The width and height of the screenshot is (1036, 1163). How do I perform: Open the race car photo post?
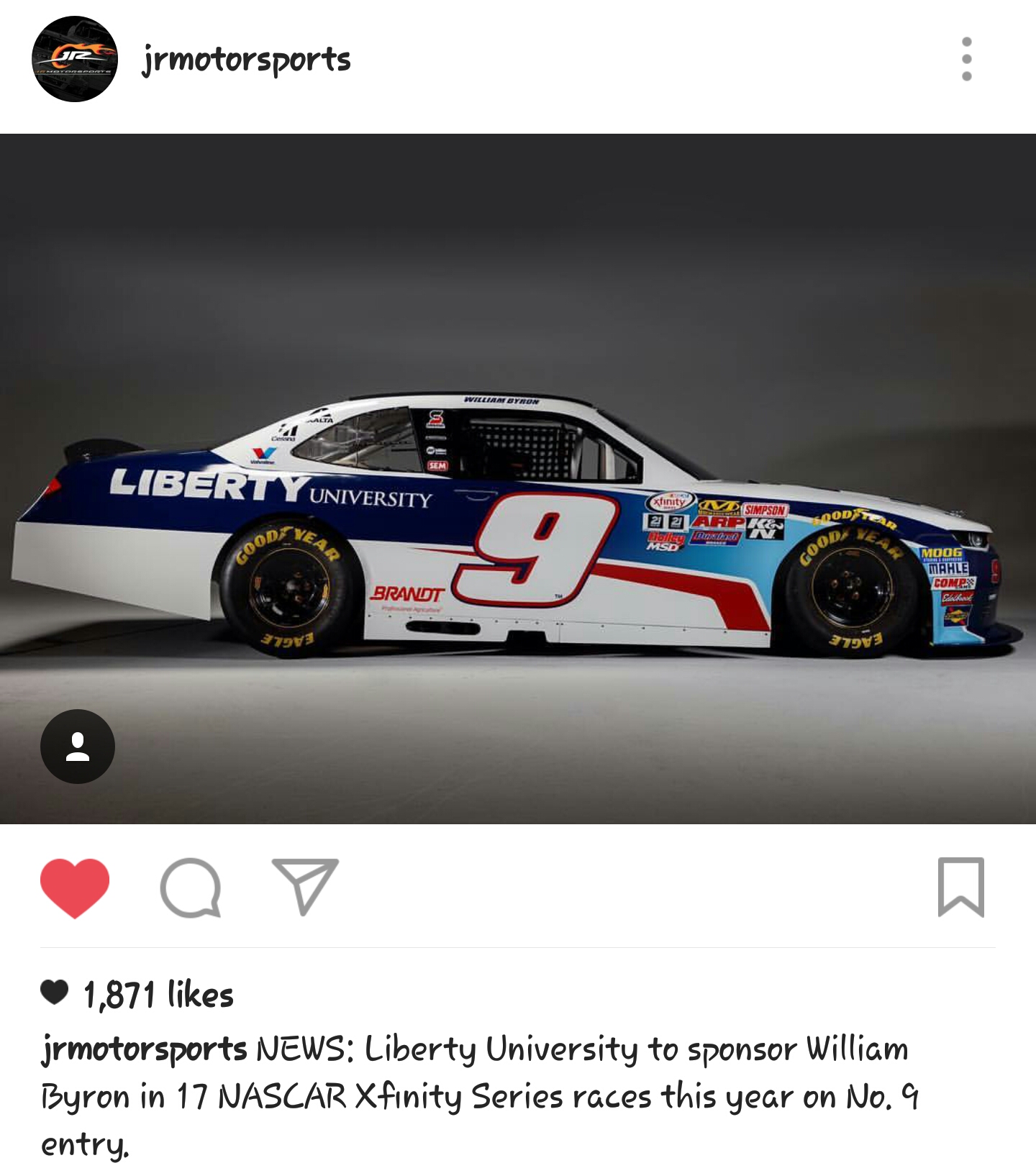[518, 478]
